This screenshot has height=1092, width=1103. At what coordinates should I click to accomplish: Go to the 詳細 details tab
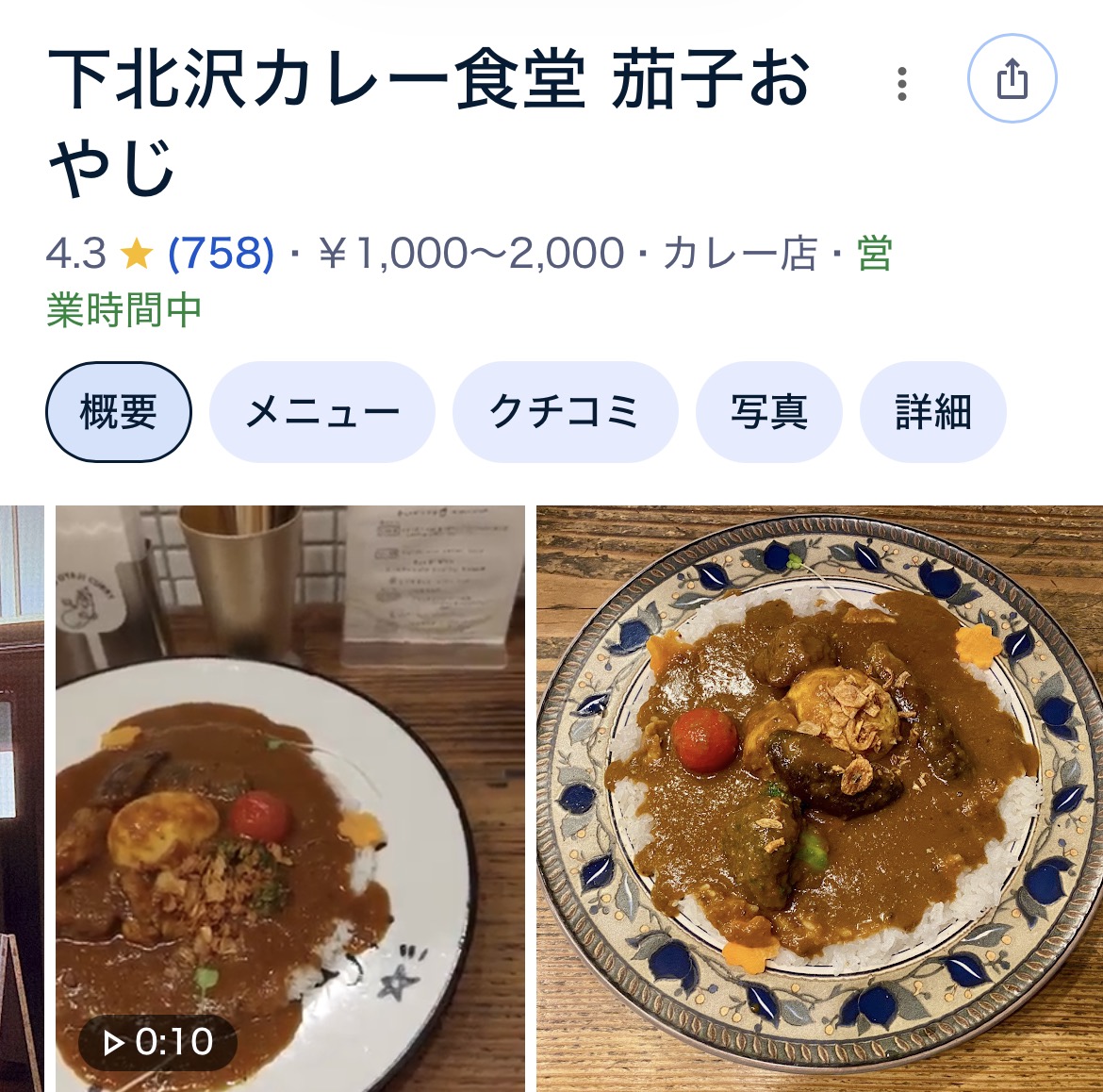point(932,412)
